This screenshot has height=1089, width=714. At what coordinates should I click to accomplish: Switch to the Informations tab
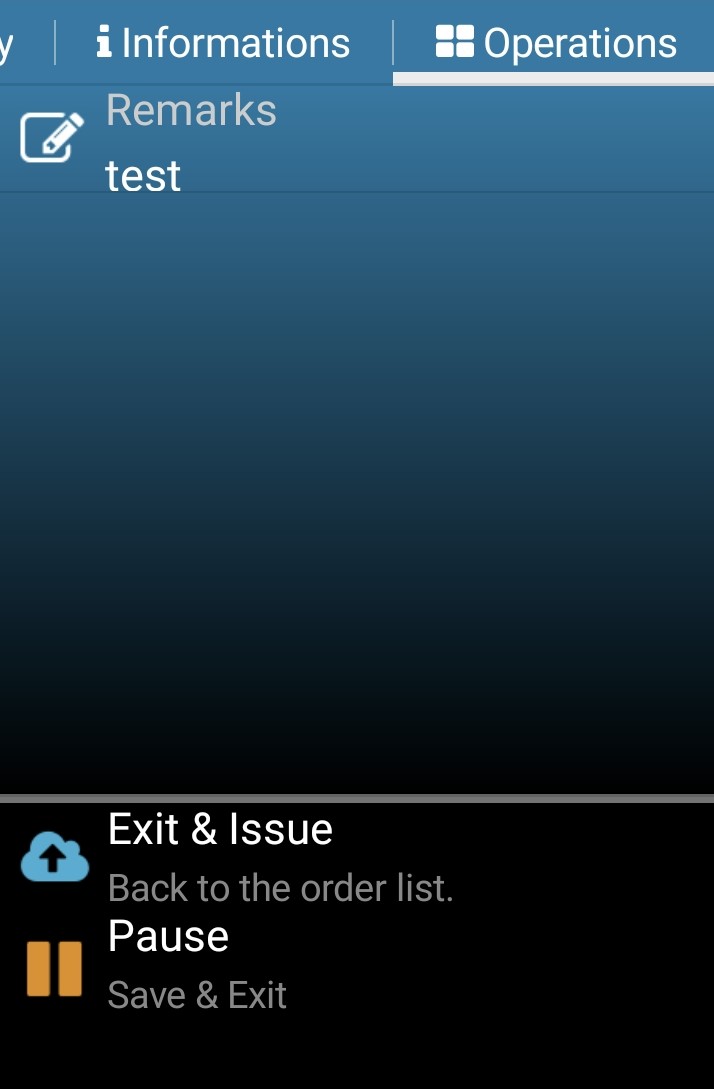click(224, 43)
